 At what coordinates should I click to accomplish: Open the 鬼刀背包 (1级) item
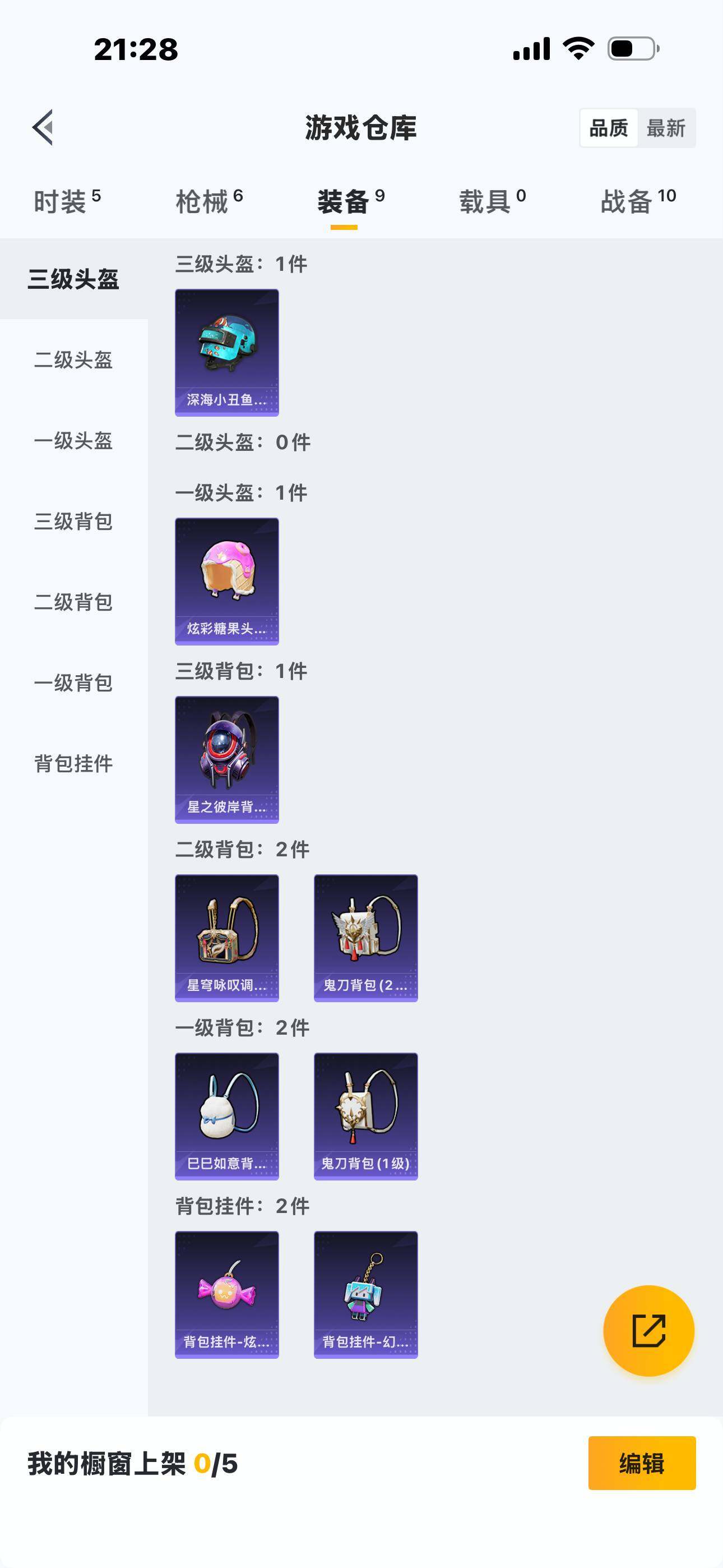pos(366,1117)
